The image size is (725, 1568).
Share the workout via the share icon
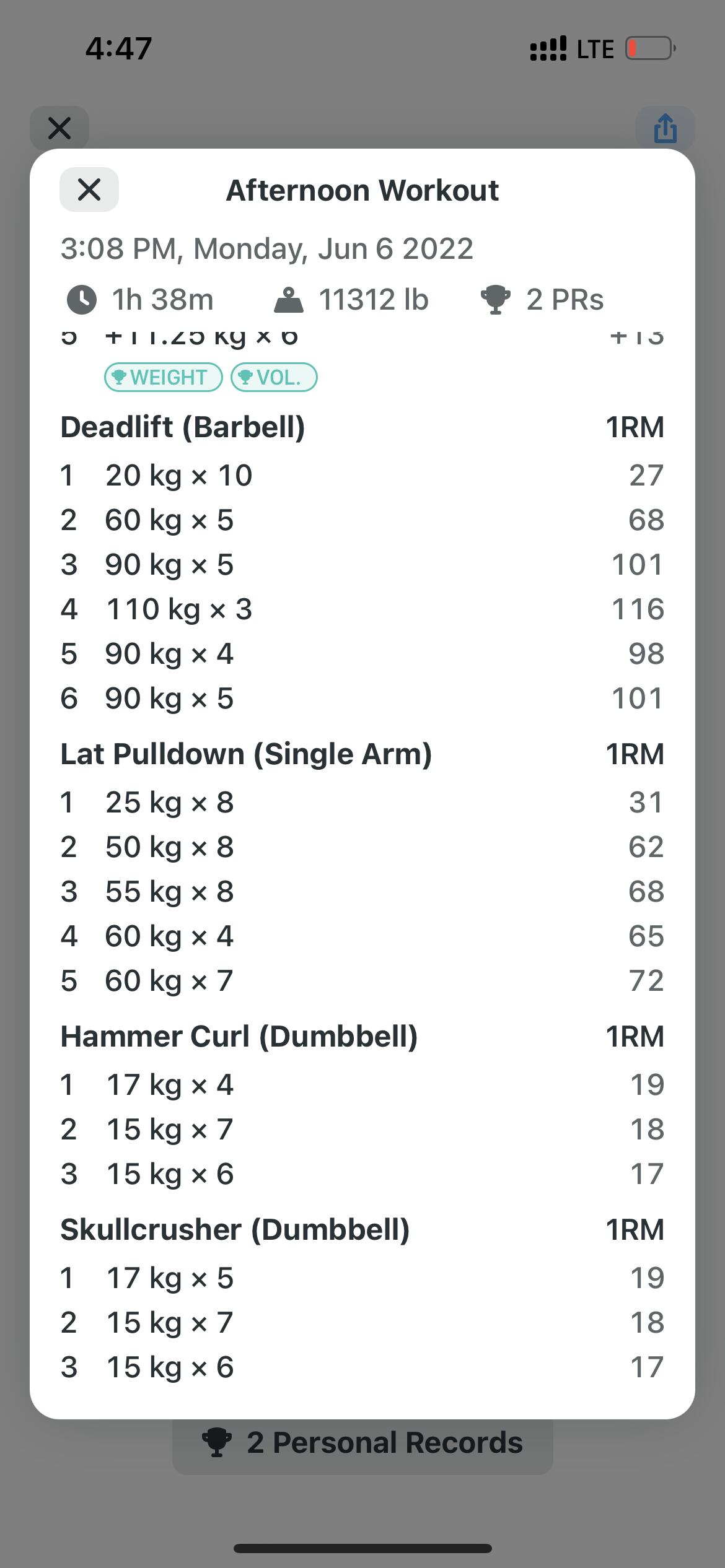(x=665, y=129)
